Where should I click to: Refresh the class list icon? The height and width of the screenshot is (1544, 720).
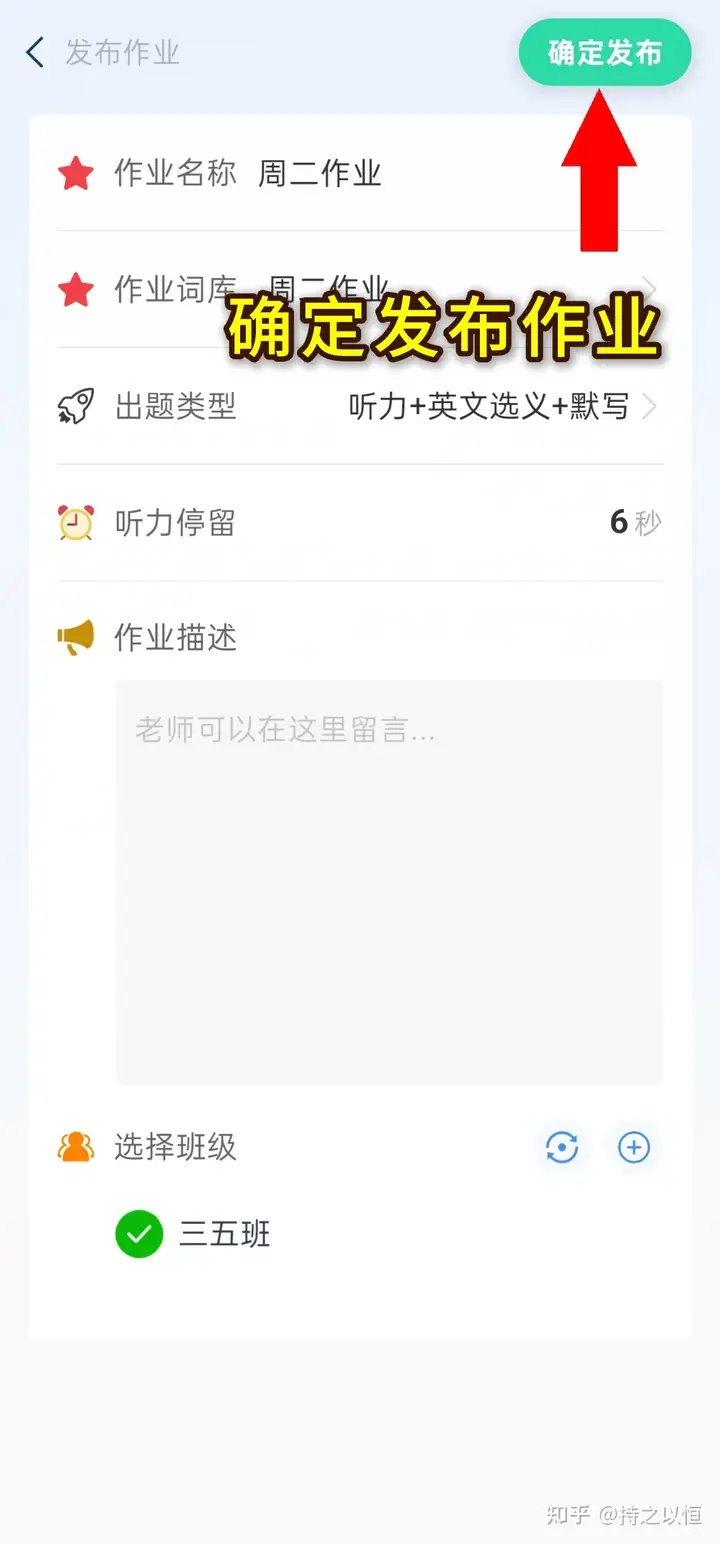tap(562, 1147)
